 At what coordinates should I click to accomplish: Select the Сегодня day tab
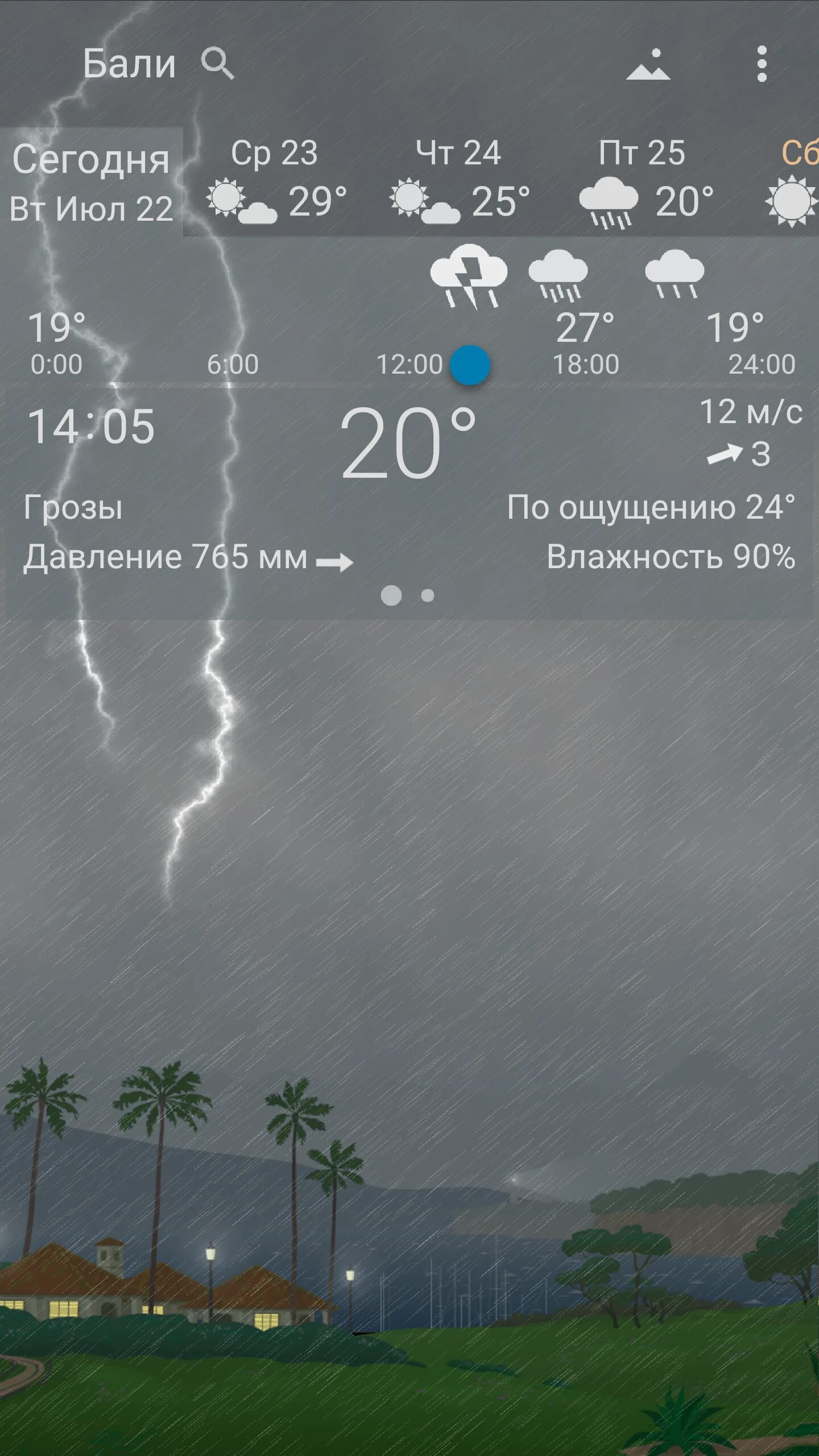click(x=91, y=182)
